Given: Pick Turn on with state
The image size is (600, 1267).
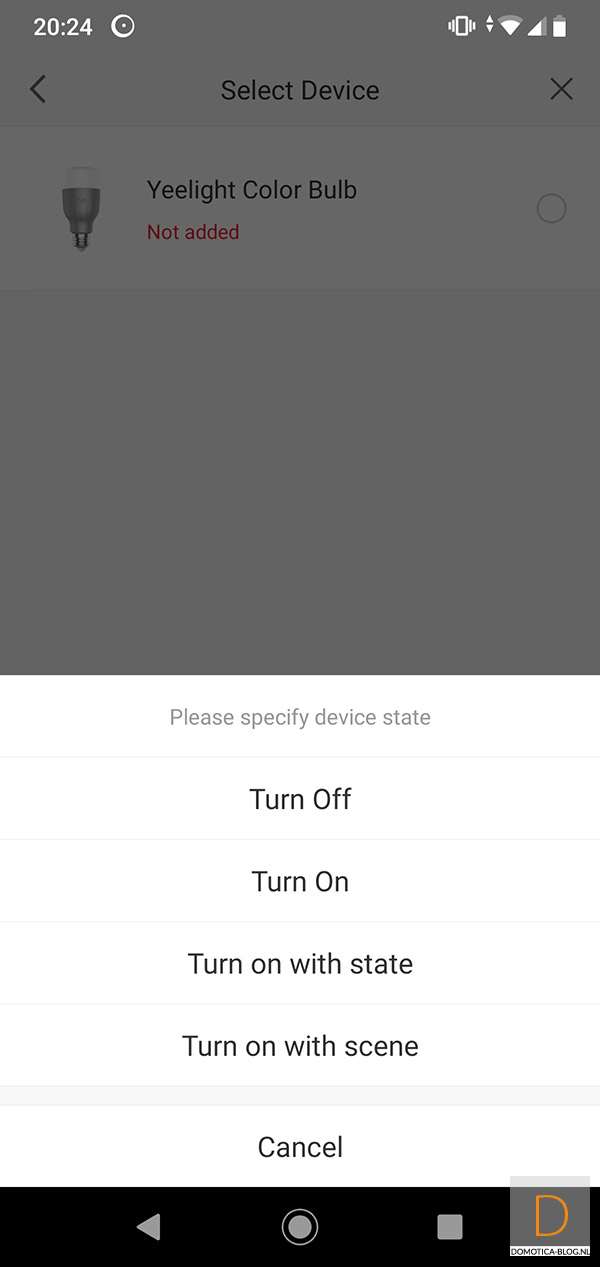Looking at the screenshot, I should pyautogui.click(x=300, y=964).
